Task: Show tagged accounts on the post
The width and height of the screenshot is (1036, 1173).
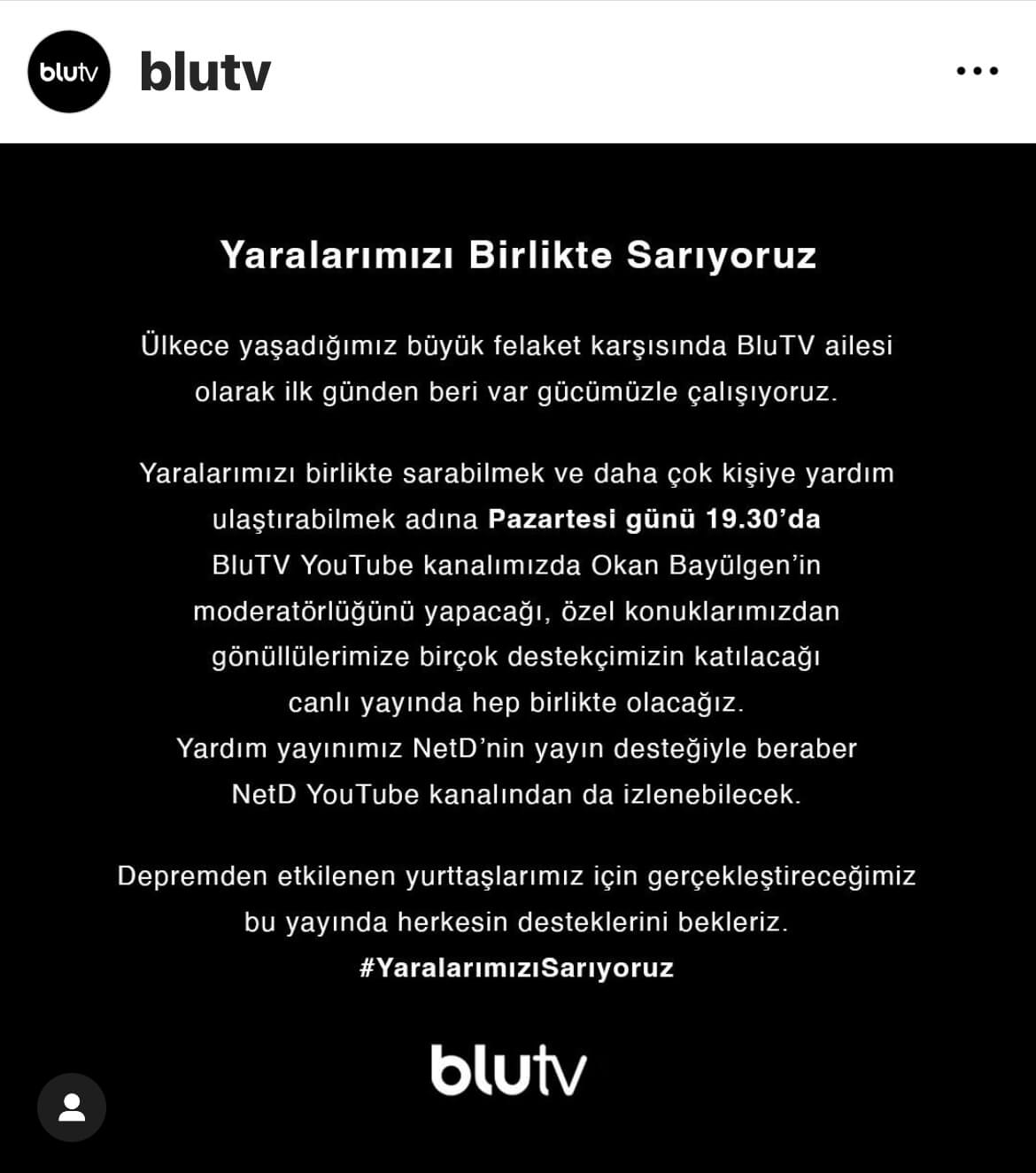Action: click(x=72, y=1107)
